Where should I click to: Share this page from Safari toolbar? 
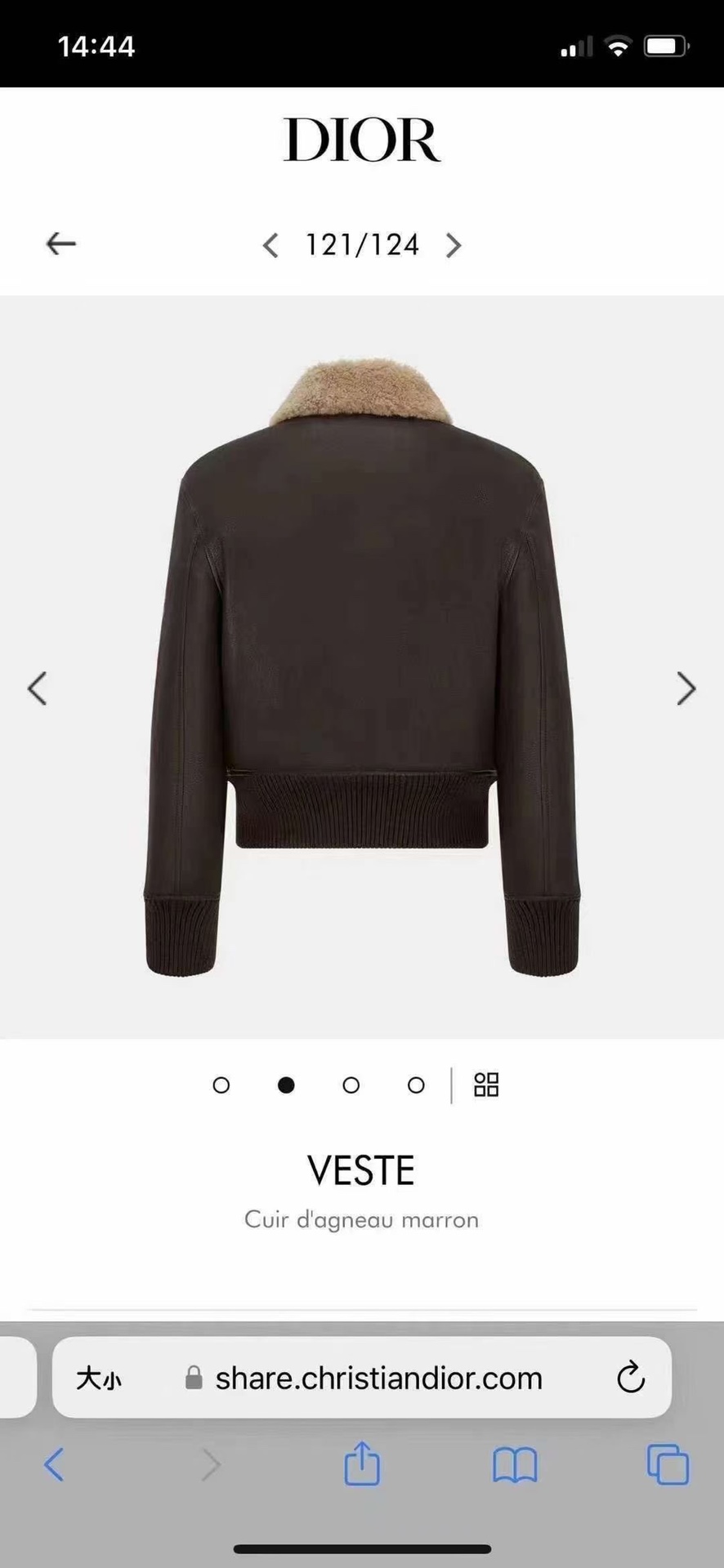[x=362, y=1463]
